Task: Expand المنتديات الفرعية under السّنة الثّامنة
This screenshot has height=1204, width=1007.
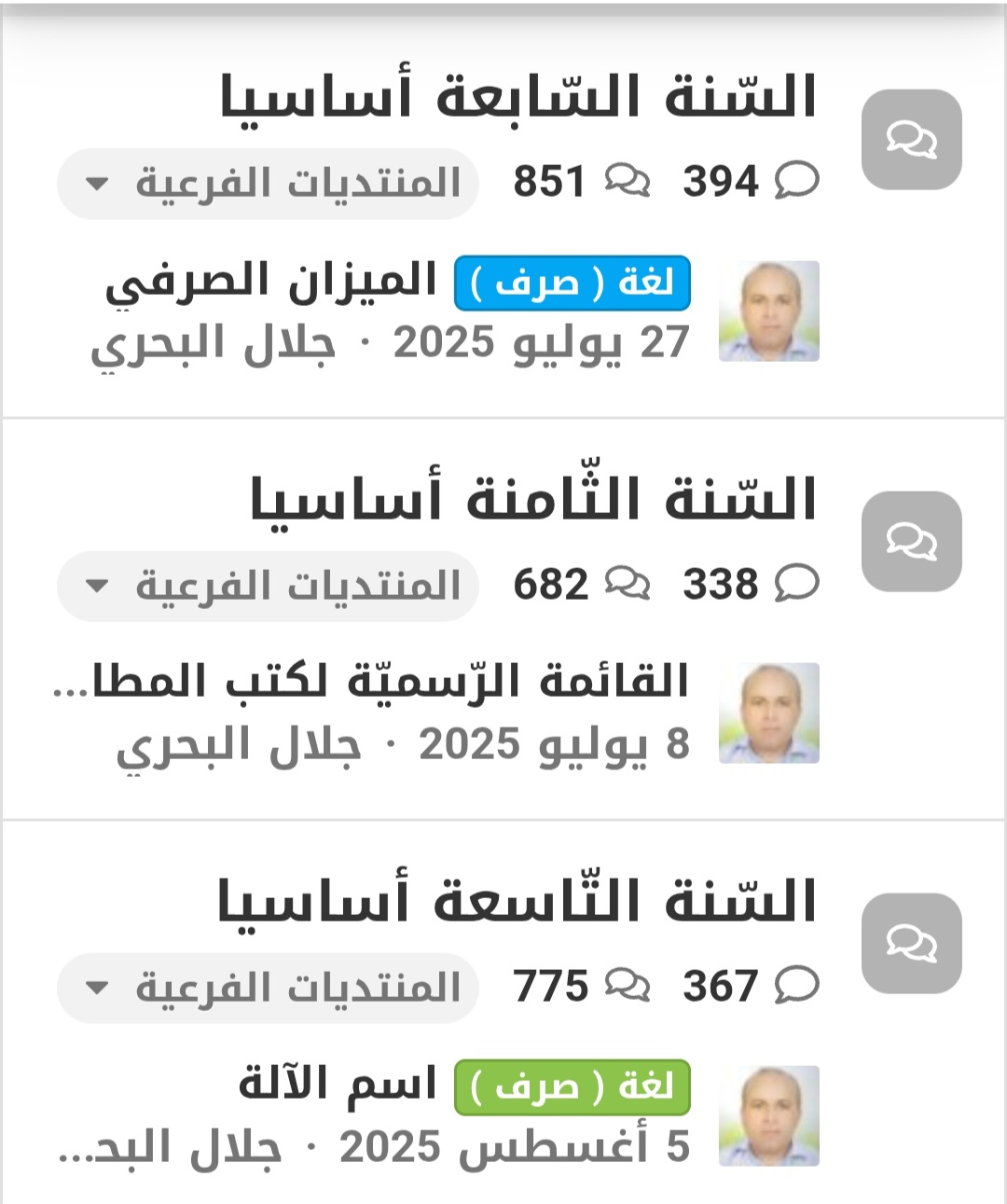Action: coord(269,586)
